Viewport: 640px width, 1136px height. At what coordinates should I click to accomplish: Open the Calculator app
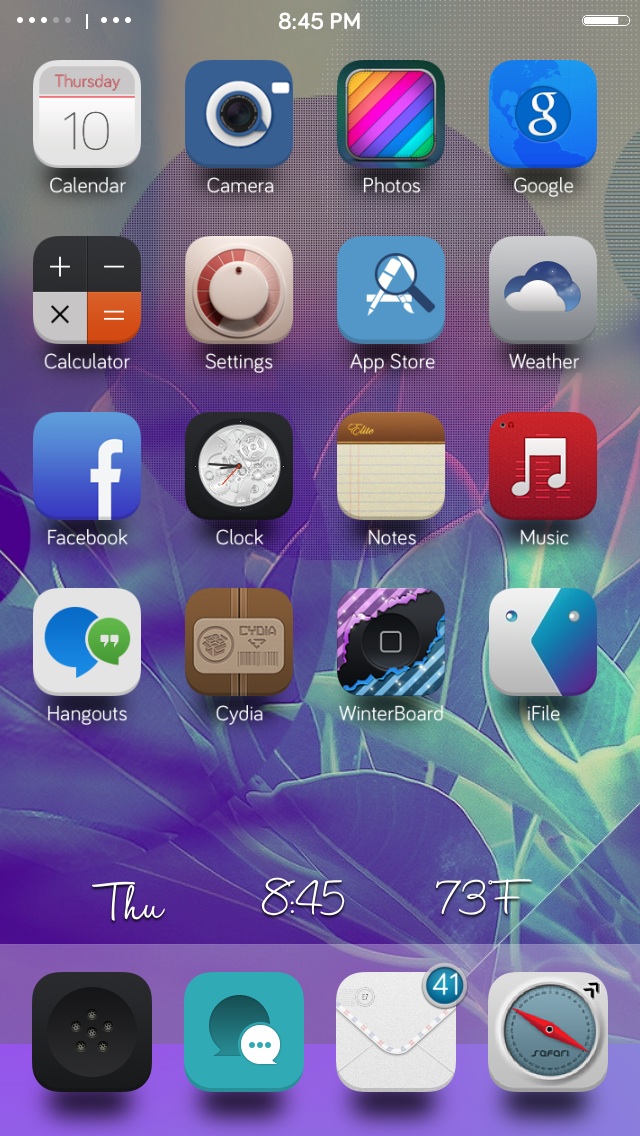tap(87, 290)
